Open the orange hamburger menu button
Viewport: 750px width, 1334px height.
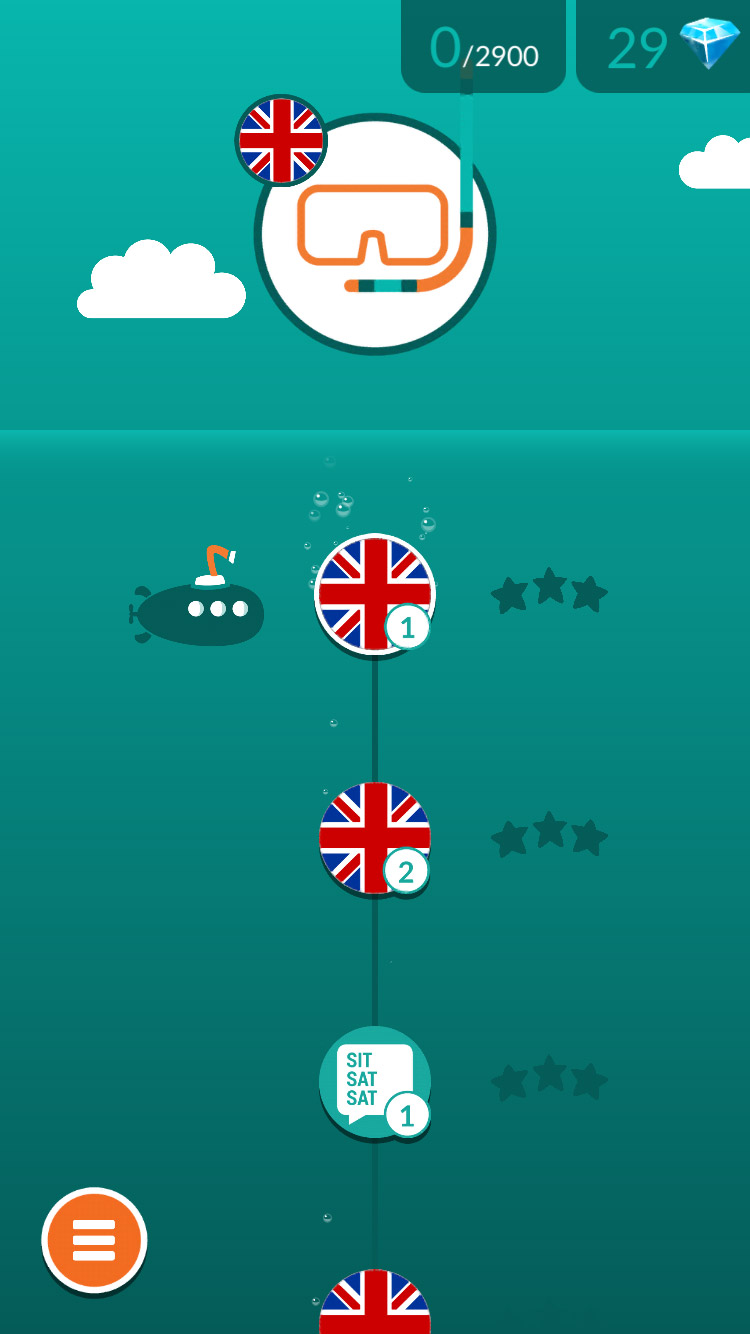pyautogui.click(x=94, y=1240)
